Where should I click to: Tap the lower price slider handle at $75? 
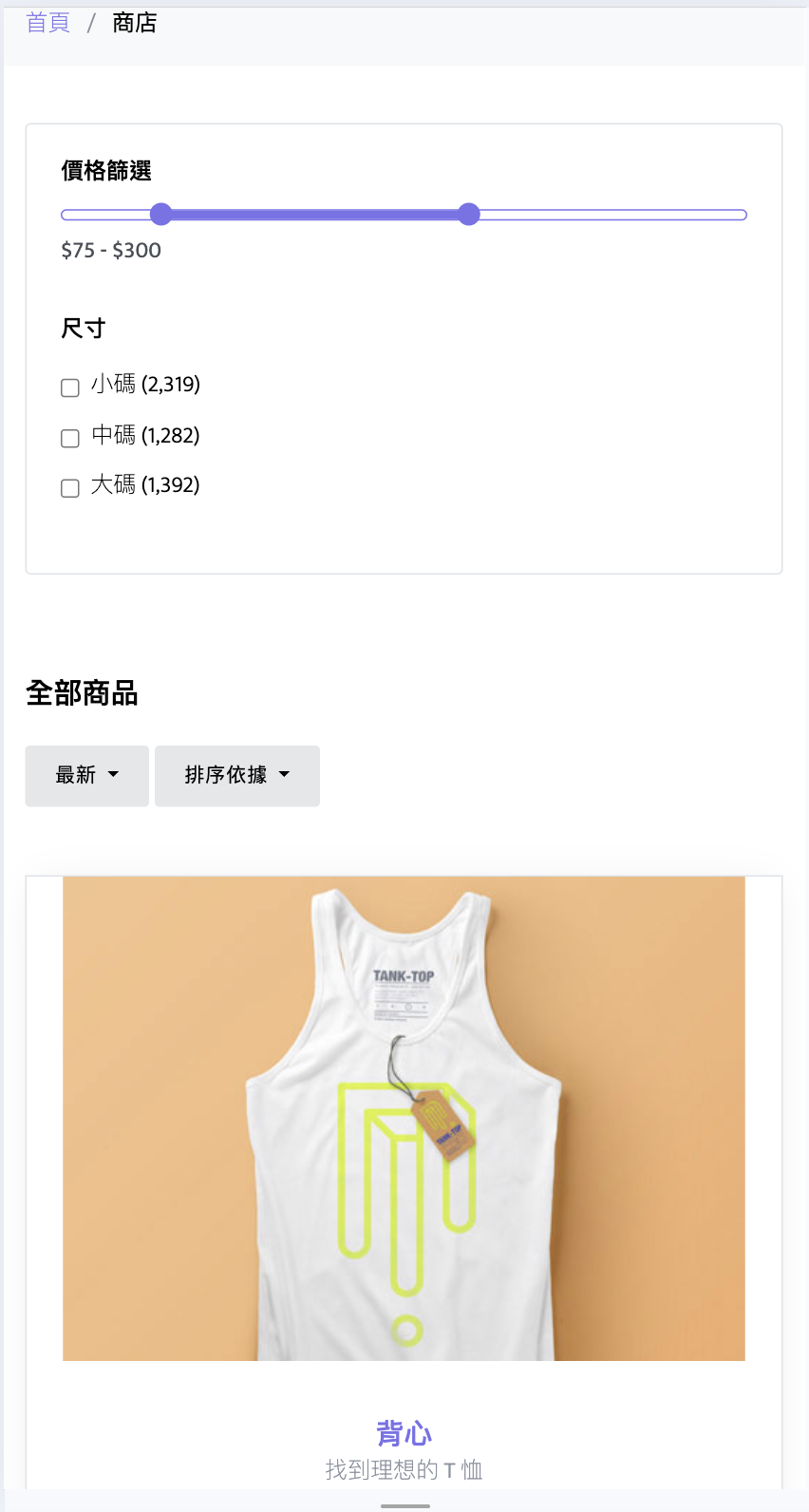[x=161, y=215]
